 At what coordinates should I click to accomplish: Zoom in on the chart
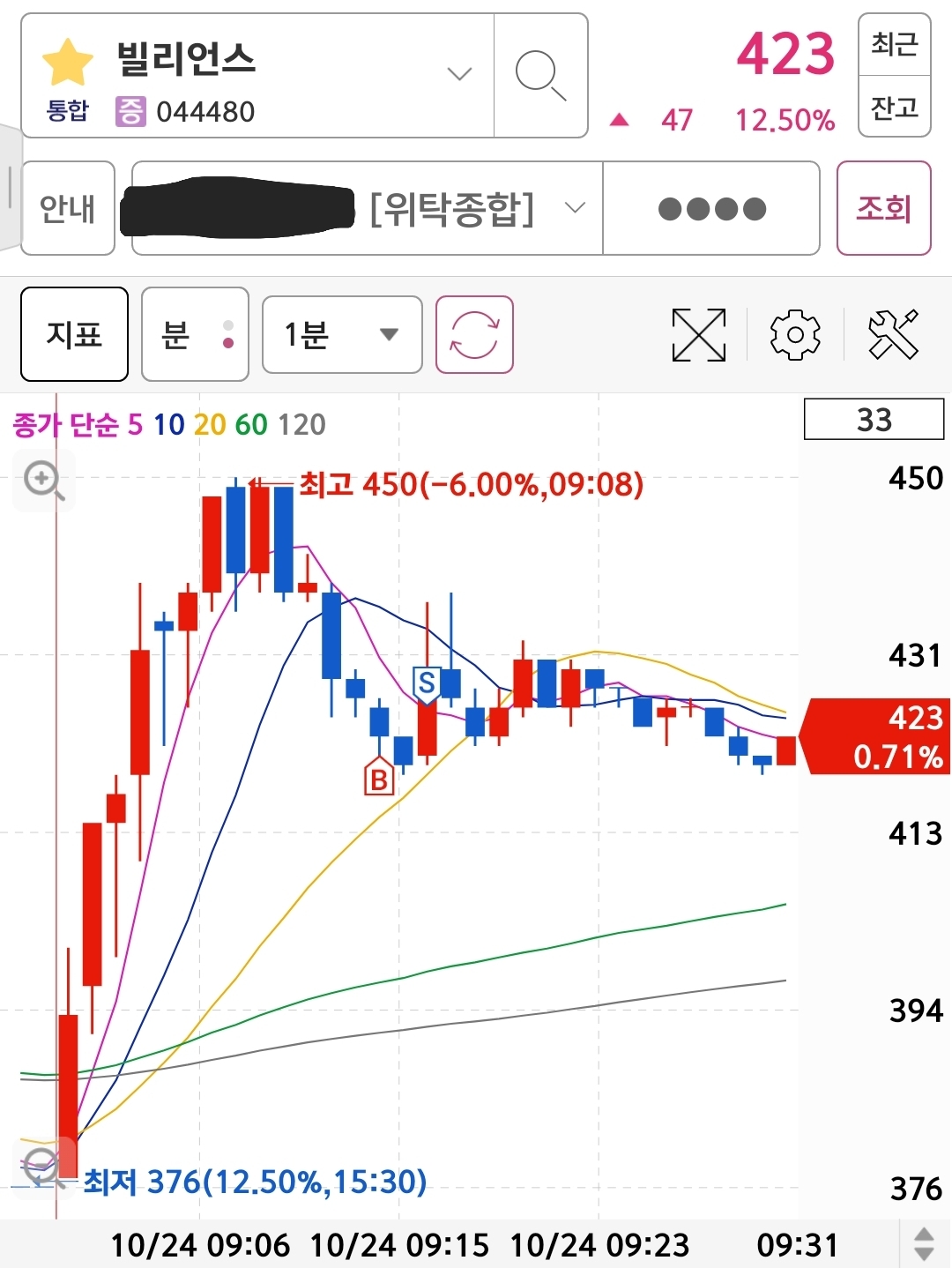(43, 481)
